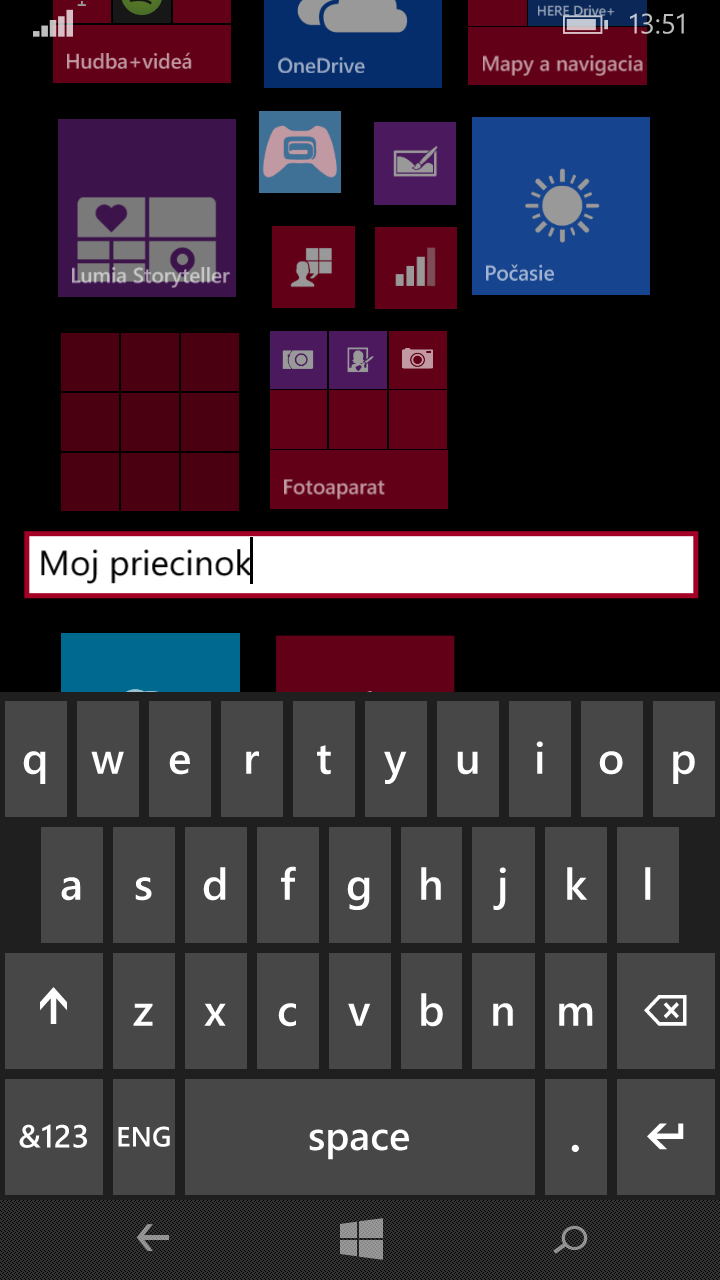Change keyboard language via ENG key

pos(144,1137)
